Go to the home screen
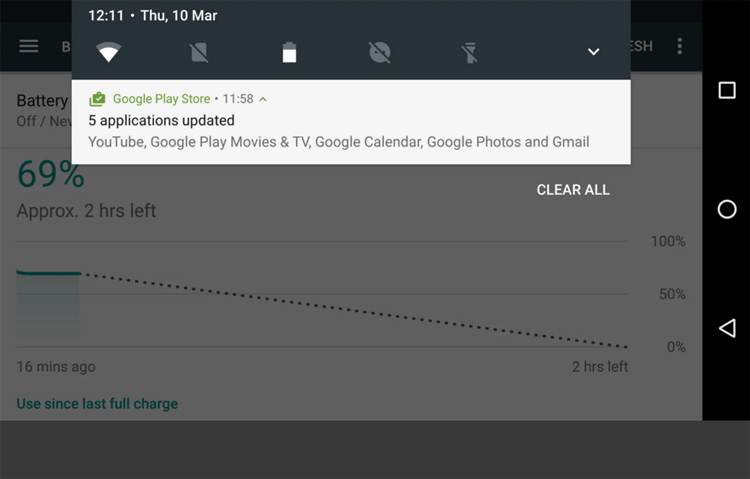This screenshot has width=750, height=479. pyautogui.click(x=727, y=209)
